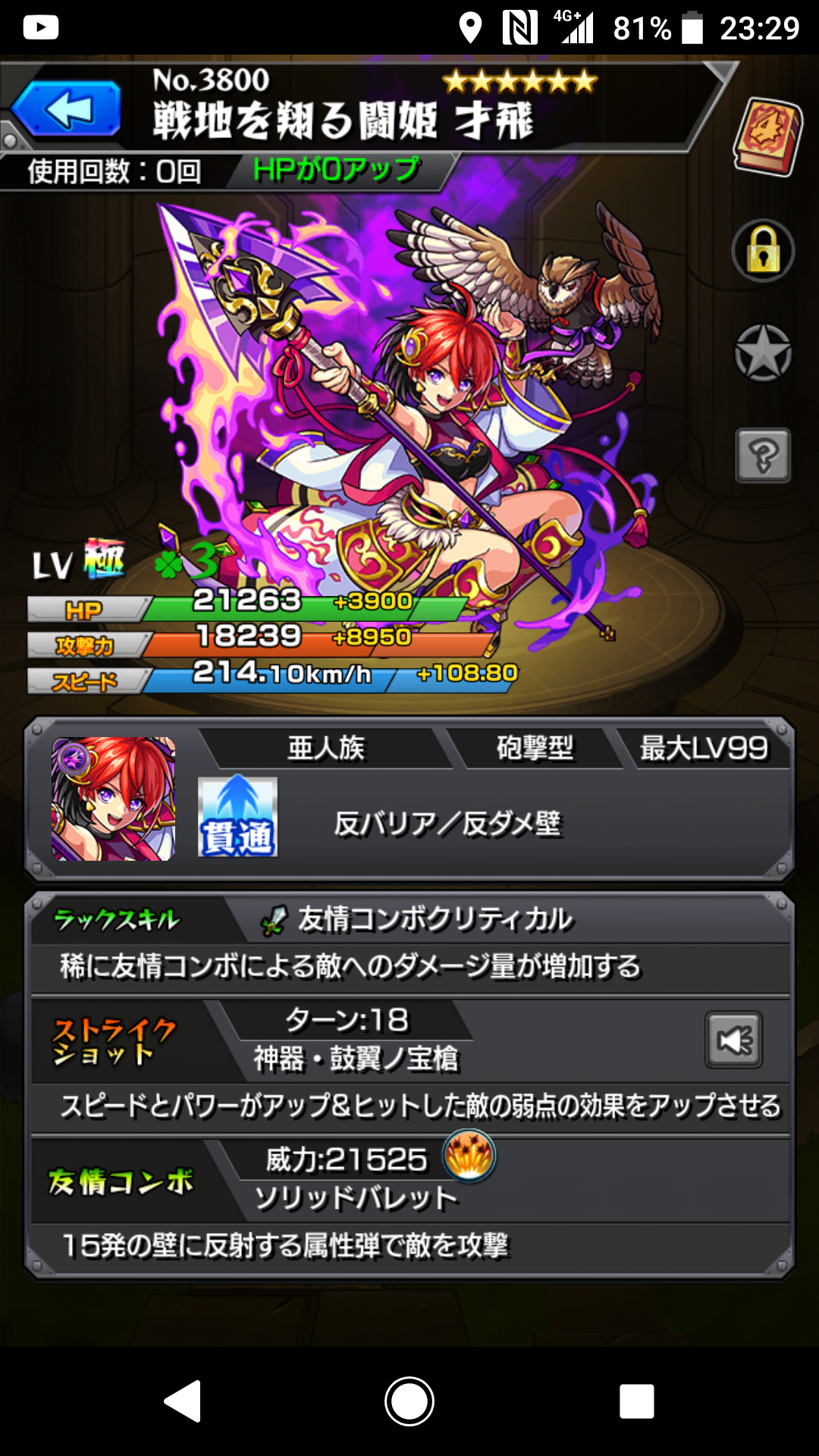819x1456 pixels.
Task: Tap the Android home button
Action: coord(409,1401)
